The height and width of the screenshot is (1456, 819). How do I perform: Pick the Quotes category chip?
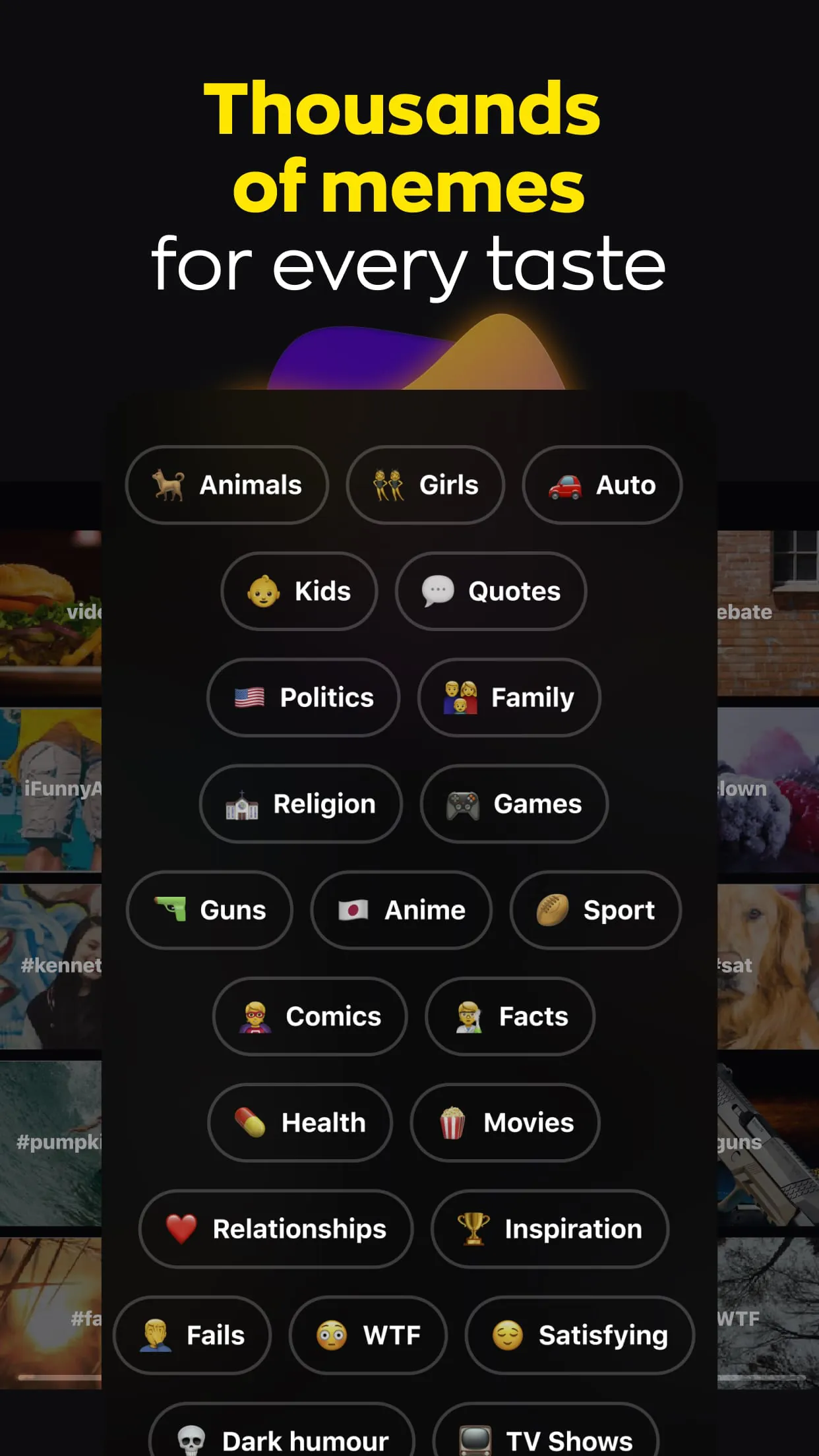(x=490, y=591)
